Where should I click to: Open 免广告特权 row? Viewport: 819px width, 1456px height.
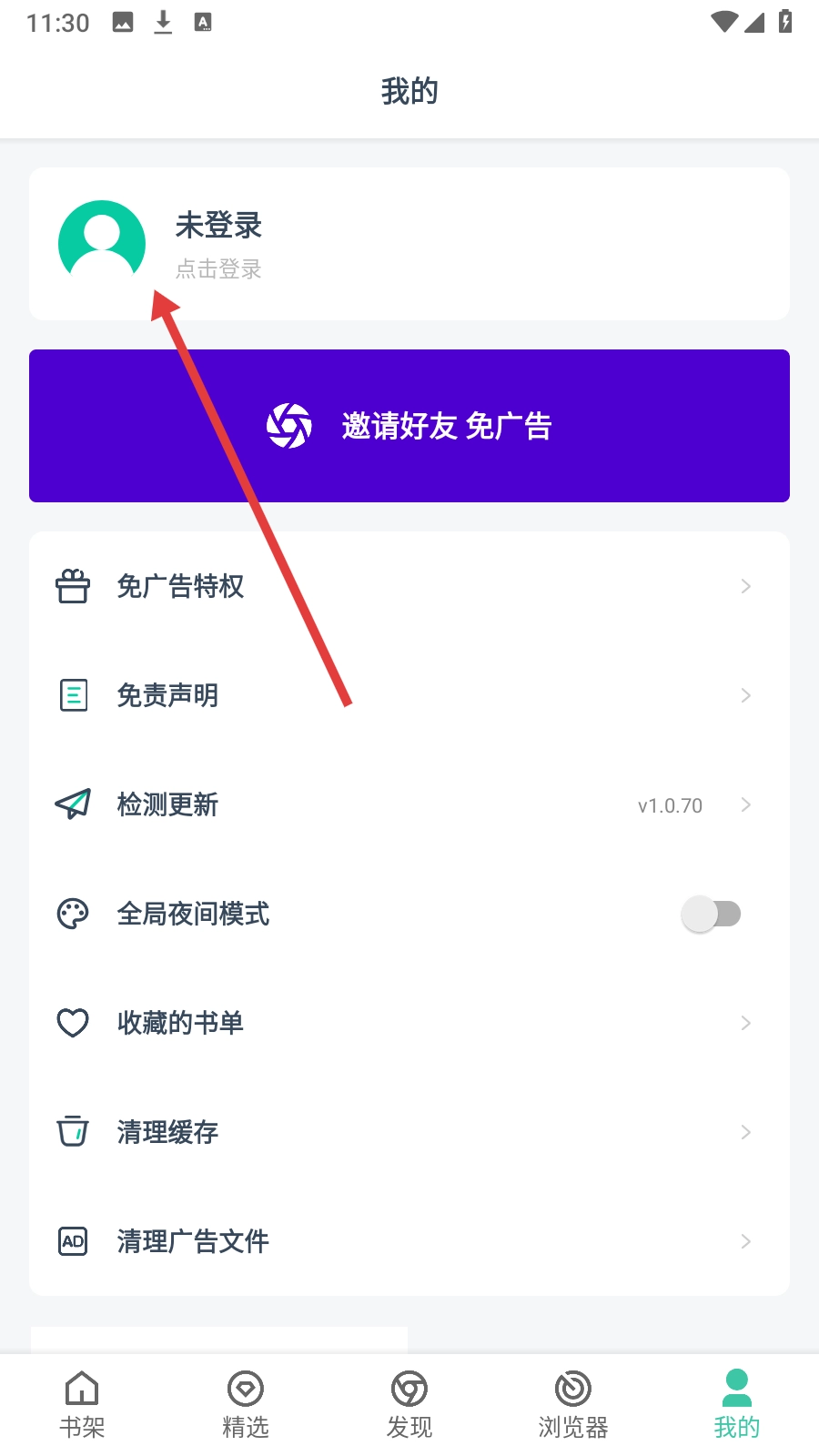409,586
